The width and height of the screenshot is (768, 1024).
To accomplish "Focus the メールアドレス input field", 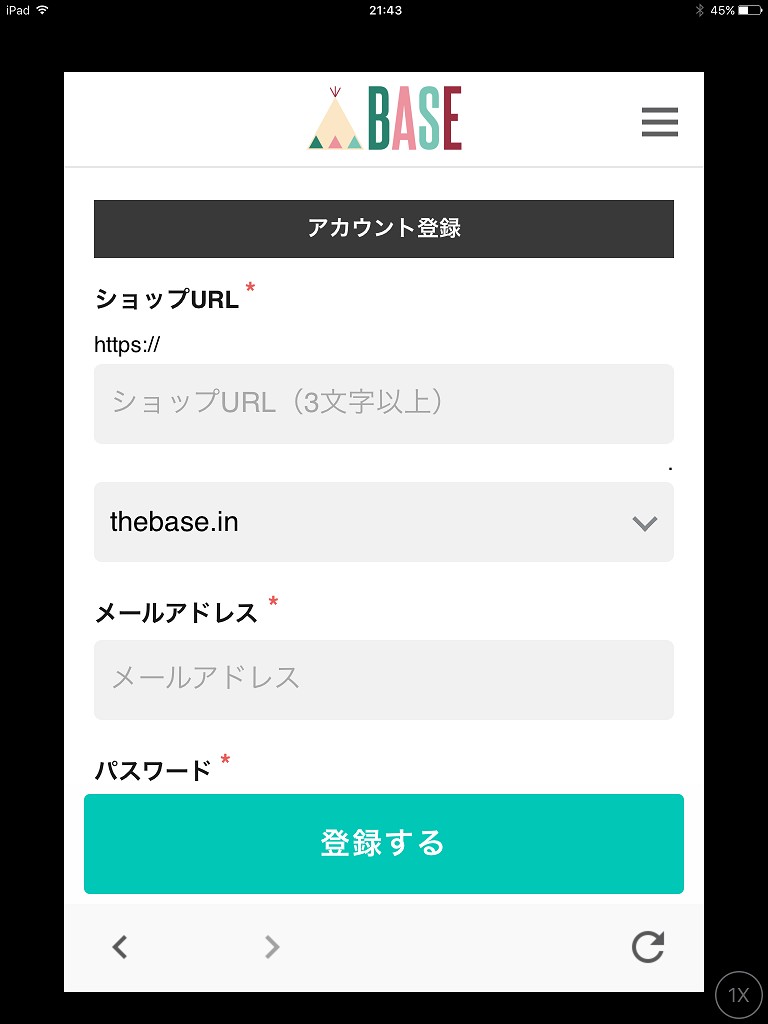I will (x=383, y=679).
